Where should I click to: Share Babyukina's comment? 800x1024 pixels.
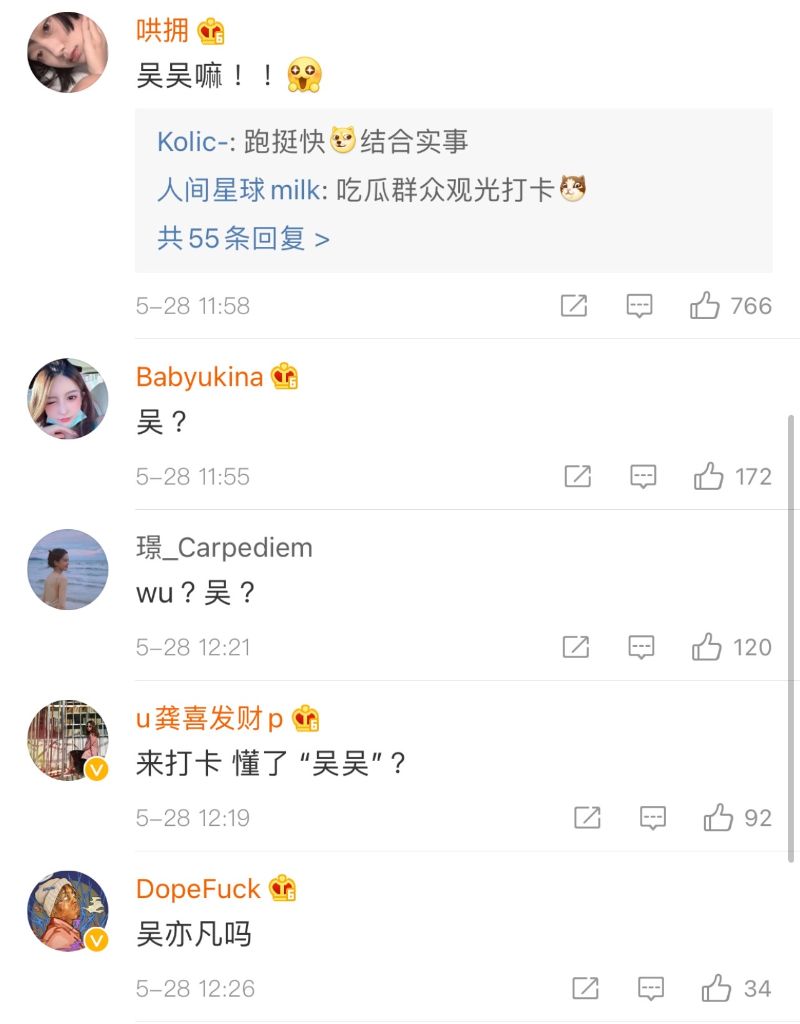click(x=578, y=477)
